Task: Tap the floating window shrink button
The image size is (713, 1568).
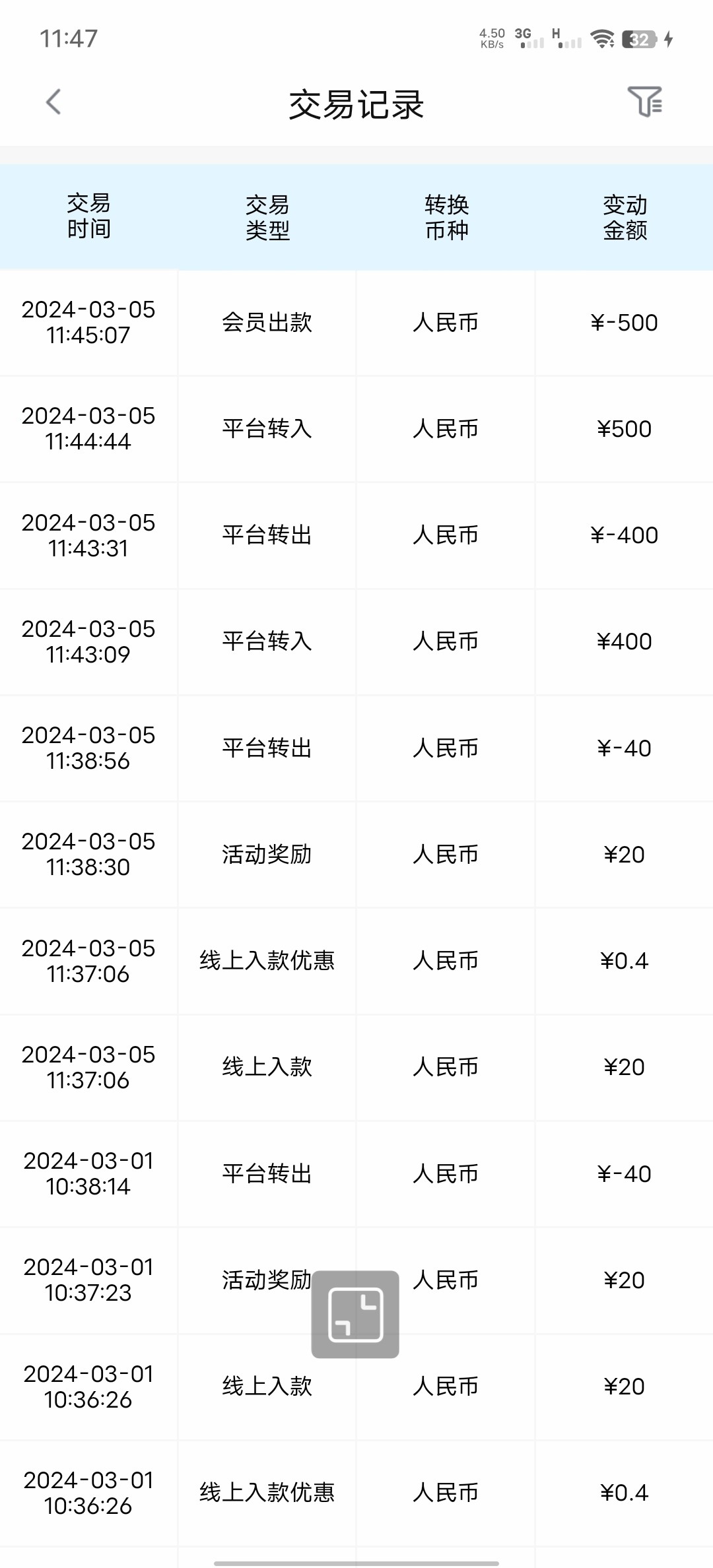Action: point(355,1314)
